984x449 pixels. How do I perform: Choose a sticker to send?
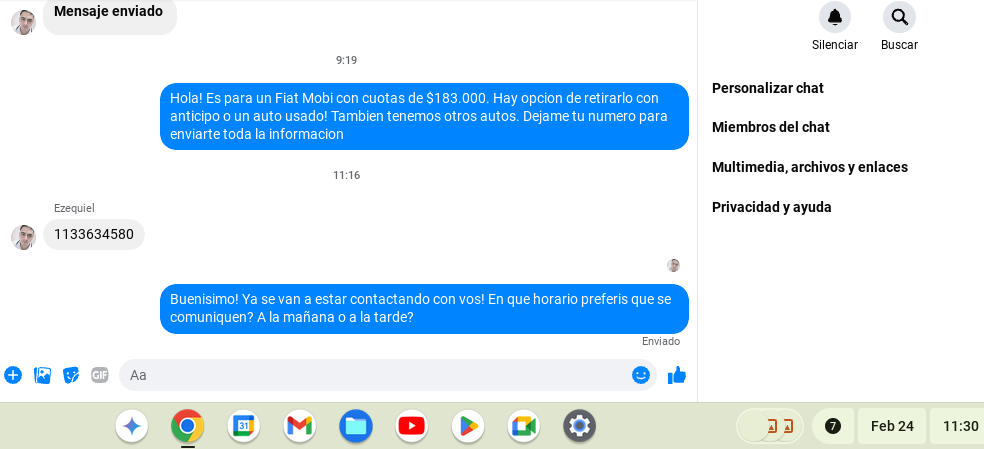71,375
